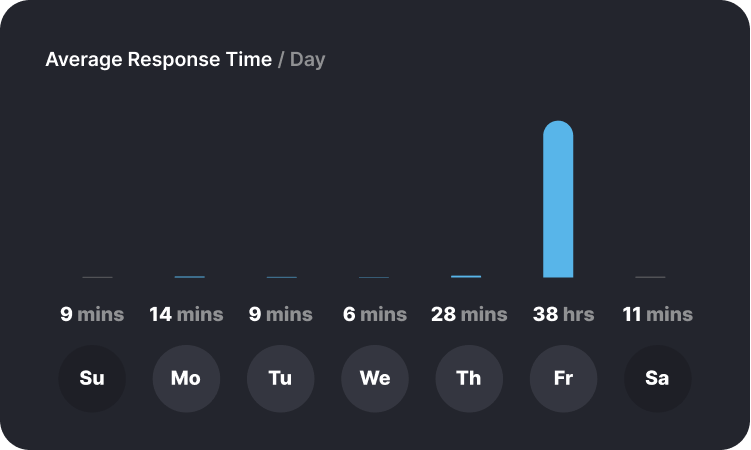Choose the Tu day circle

coord(280,378)
